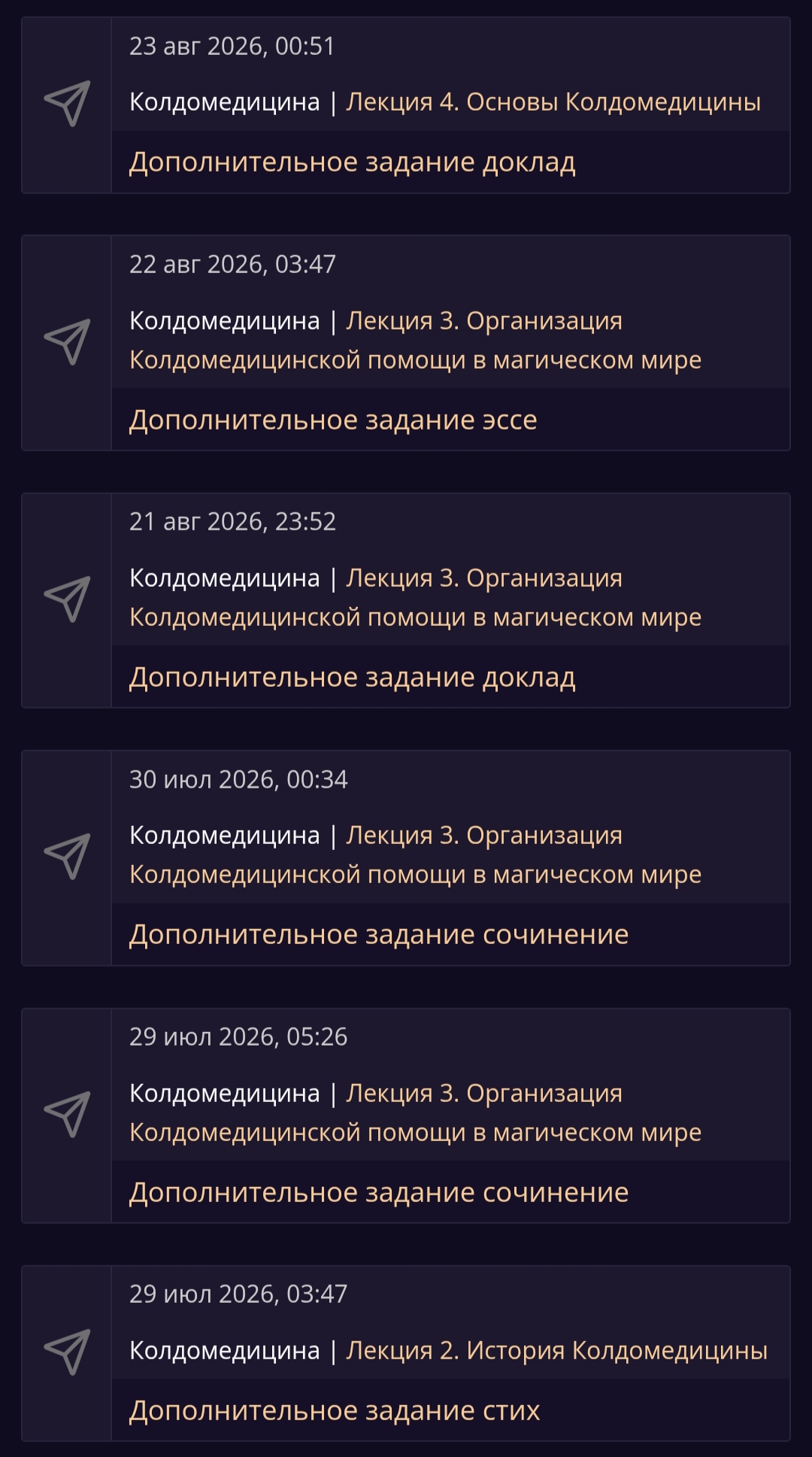Screen dimensions: 812x1457
Task: Open the Лекция 2. История Колдомедицины link
Action: [x=556, y=1351]
